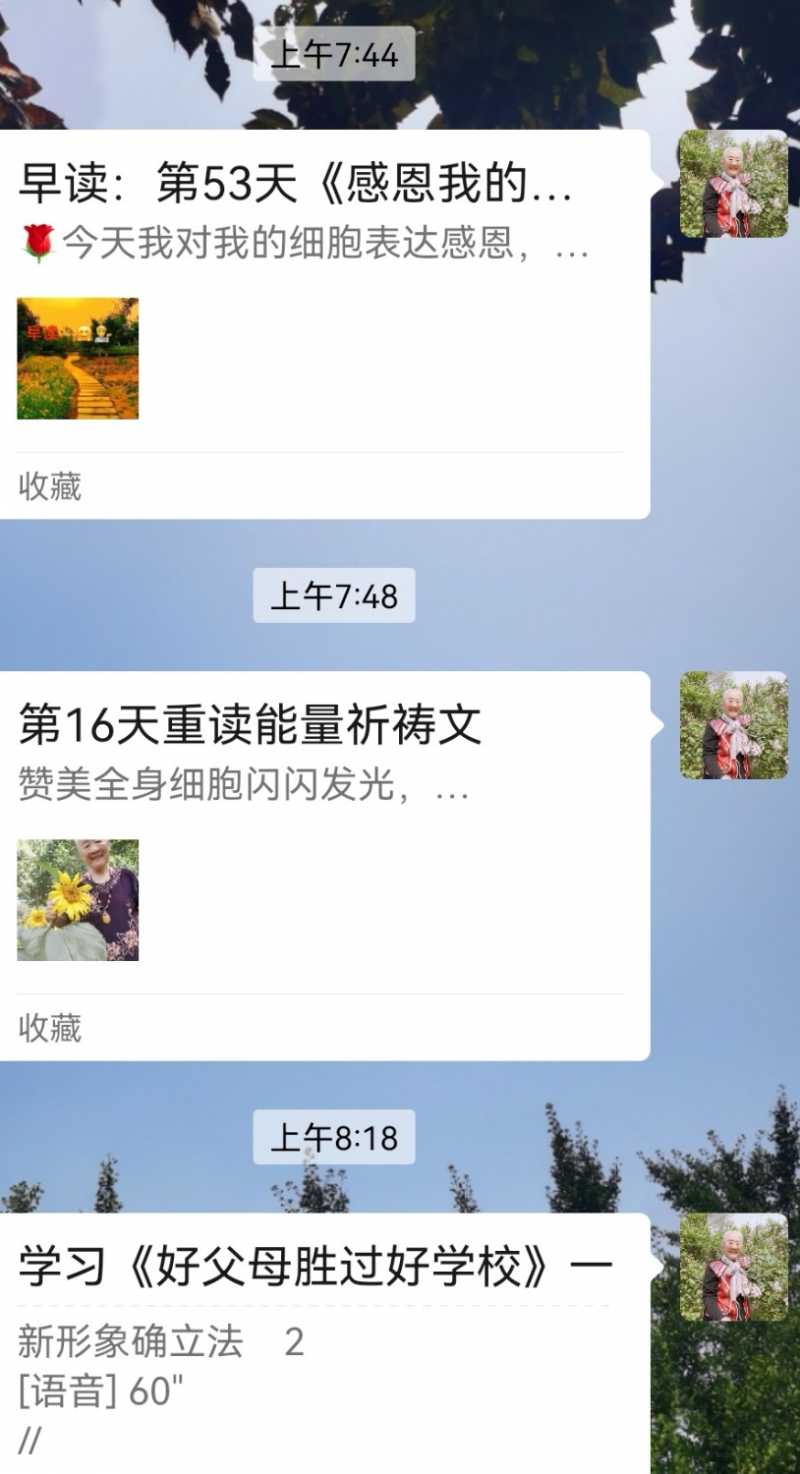Tap the 上午7:48 timestamp bubble

tap(333, 596)
